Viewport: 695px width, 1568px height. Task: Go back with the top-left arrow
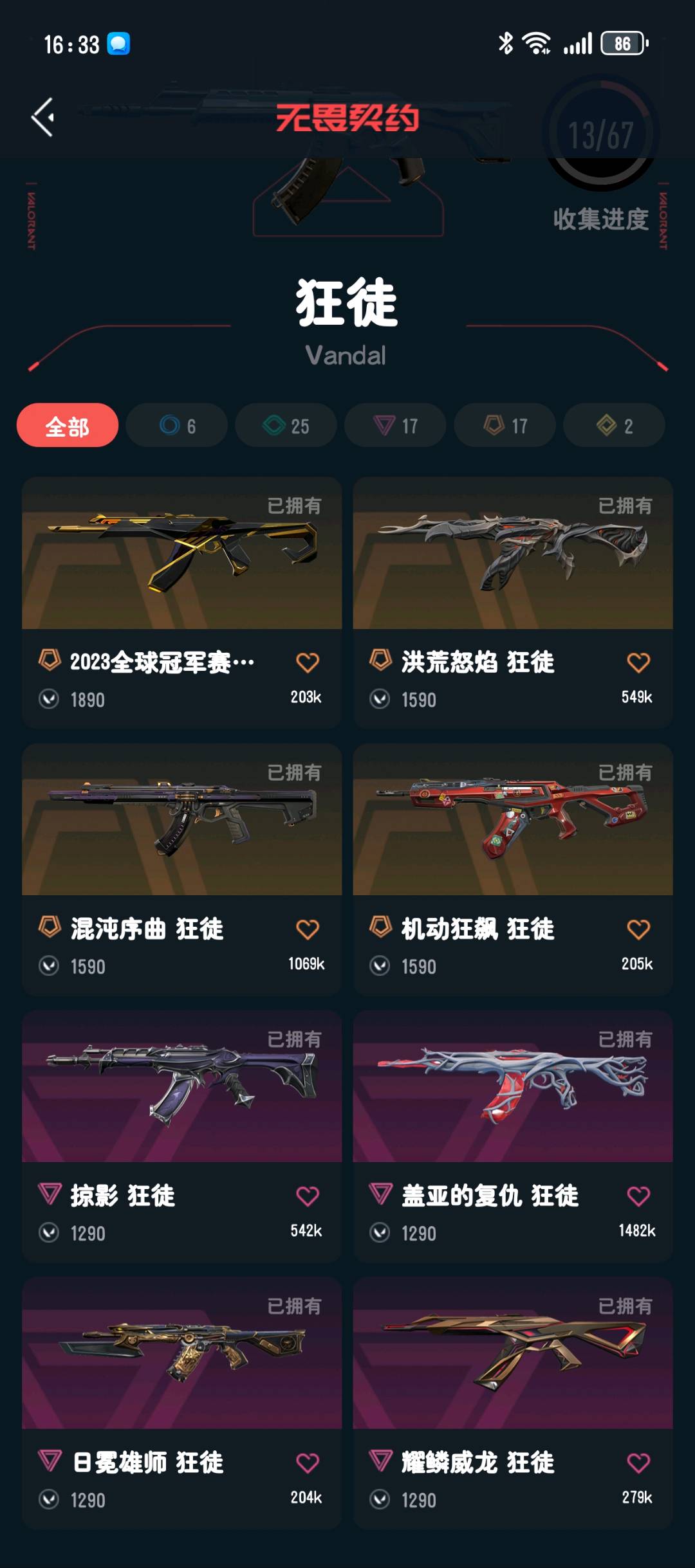[x=42, y=117]
